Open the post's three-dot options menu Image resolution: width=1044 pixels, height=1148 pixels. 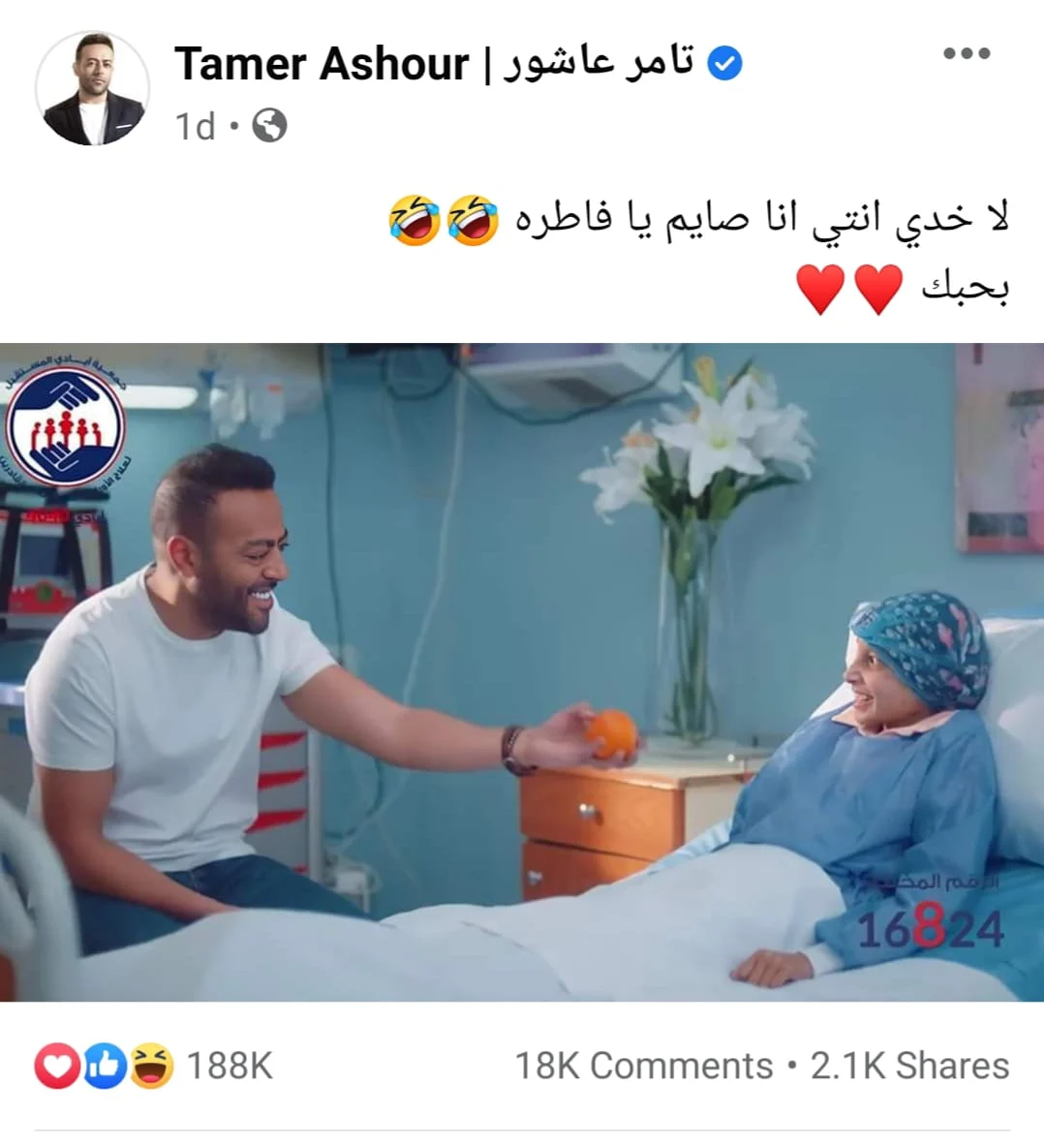click(967, 53)
